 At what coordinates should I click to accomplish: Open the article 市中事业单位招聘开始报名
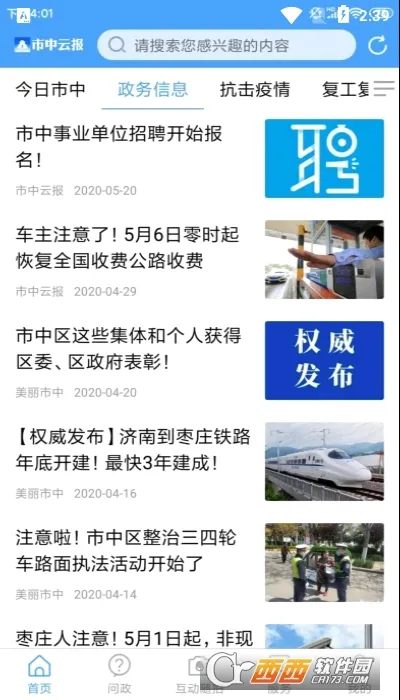[200, 158]
